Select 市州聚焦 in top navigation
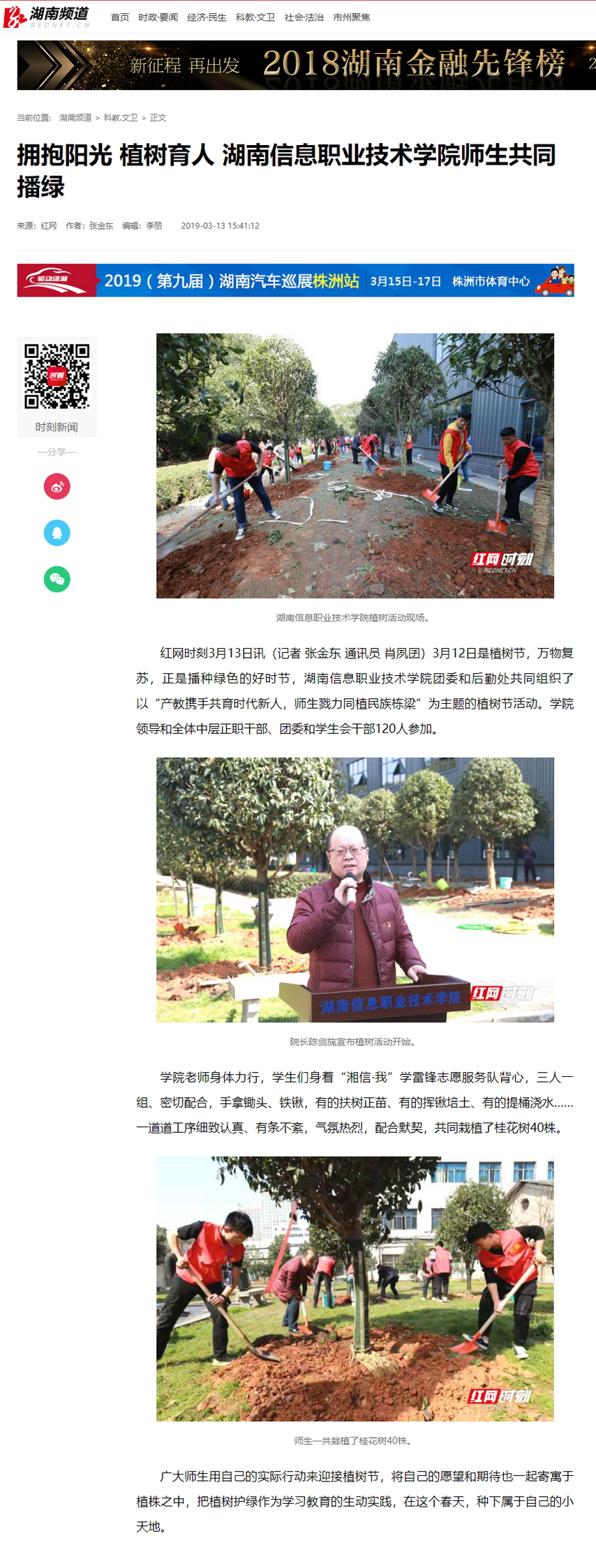596x1568 pixels. click(352, 17)
